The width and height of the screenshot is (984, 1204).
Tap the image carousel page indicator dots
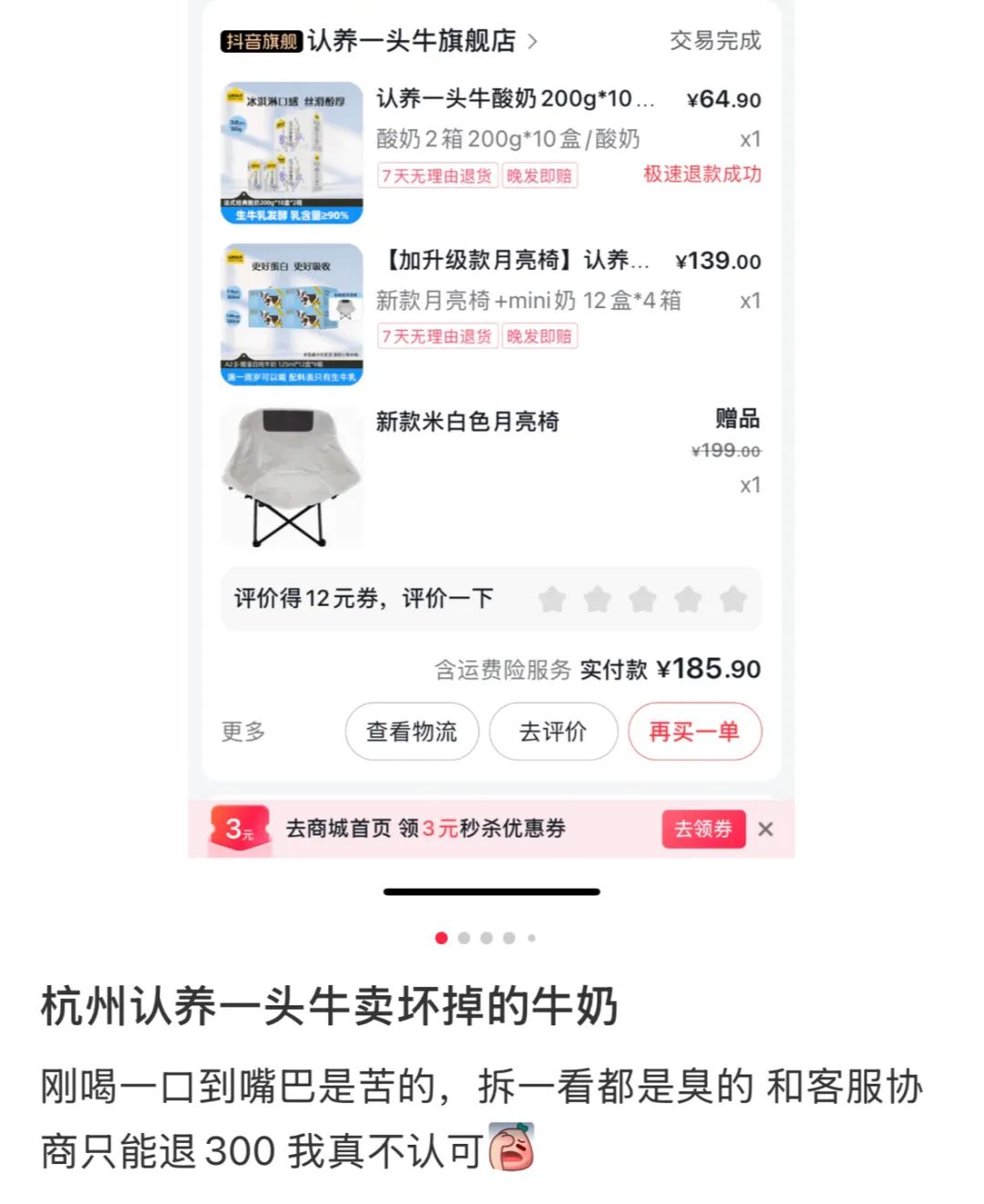click(x=487, y=938)
